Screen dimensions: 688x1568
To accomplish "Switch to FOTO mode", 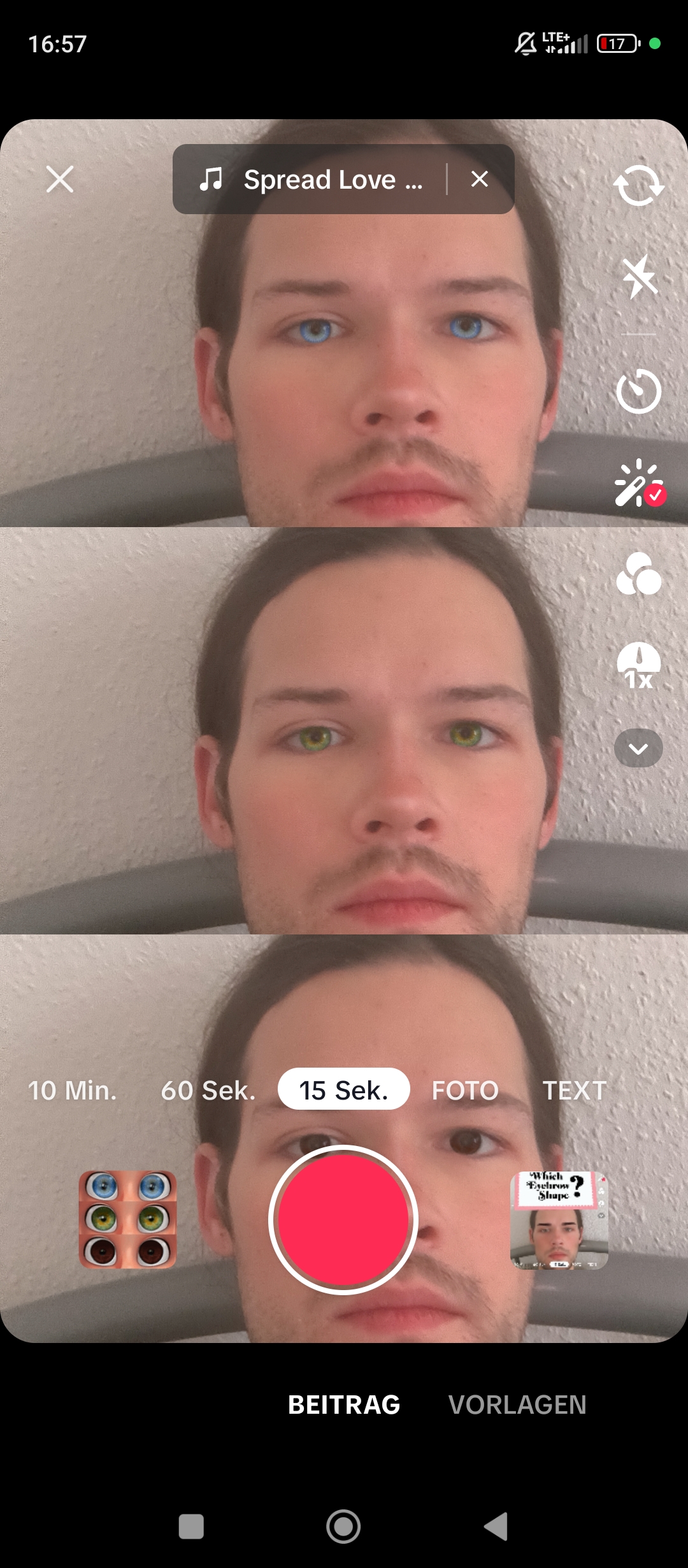I will click(x=466, y=1089).
